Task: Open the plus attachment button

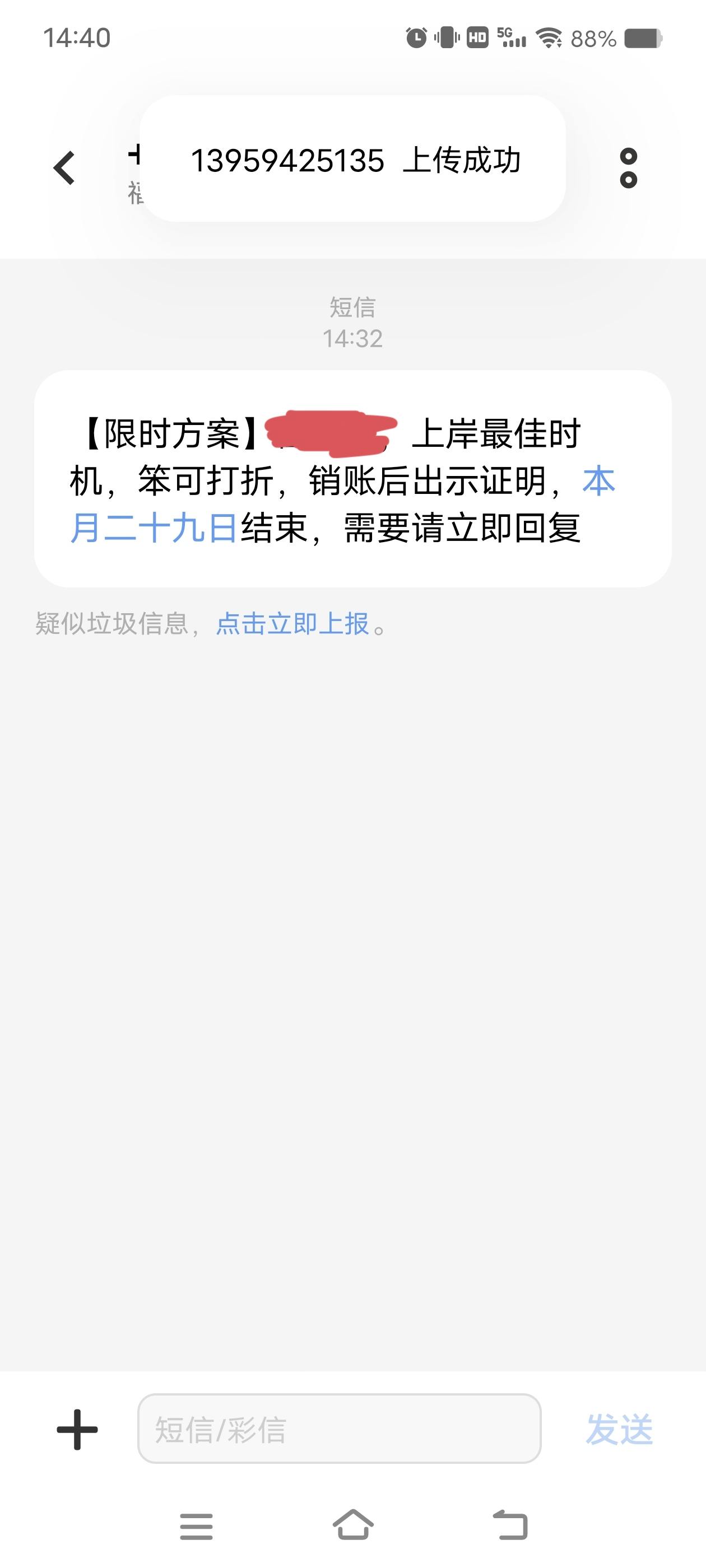Action: pyautogui.click(x=77, y=1429)
